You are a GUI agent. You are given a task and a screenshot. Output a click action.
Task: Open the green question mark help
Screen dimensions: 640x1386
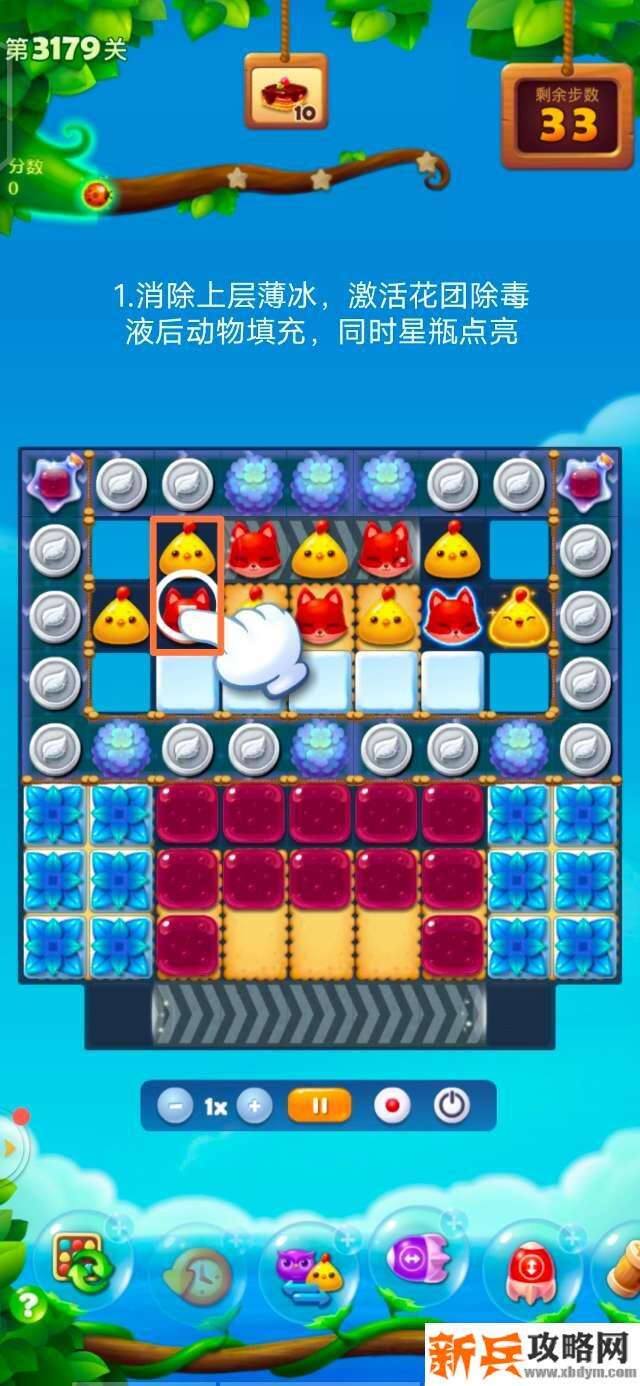(x=29, y=1306)
